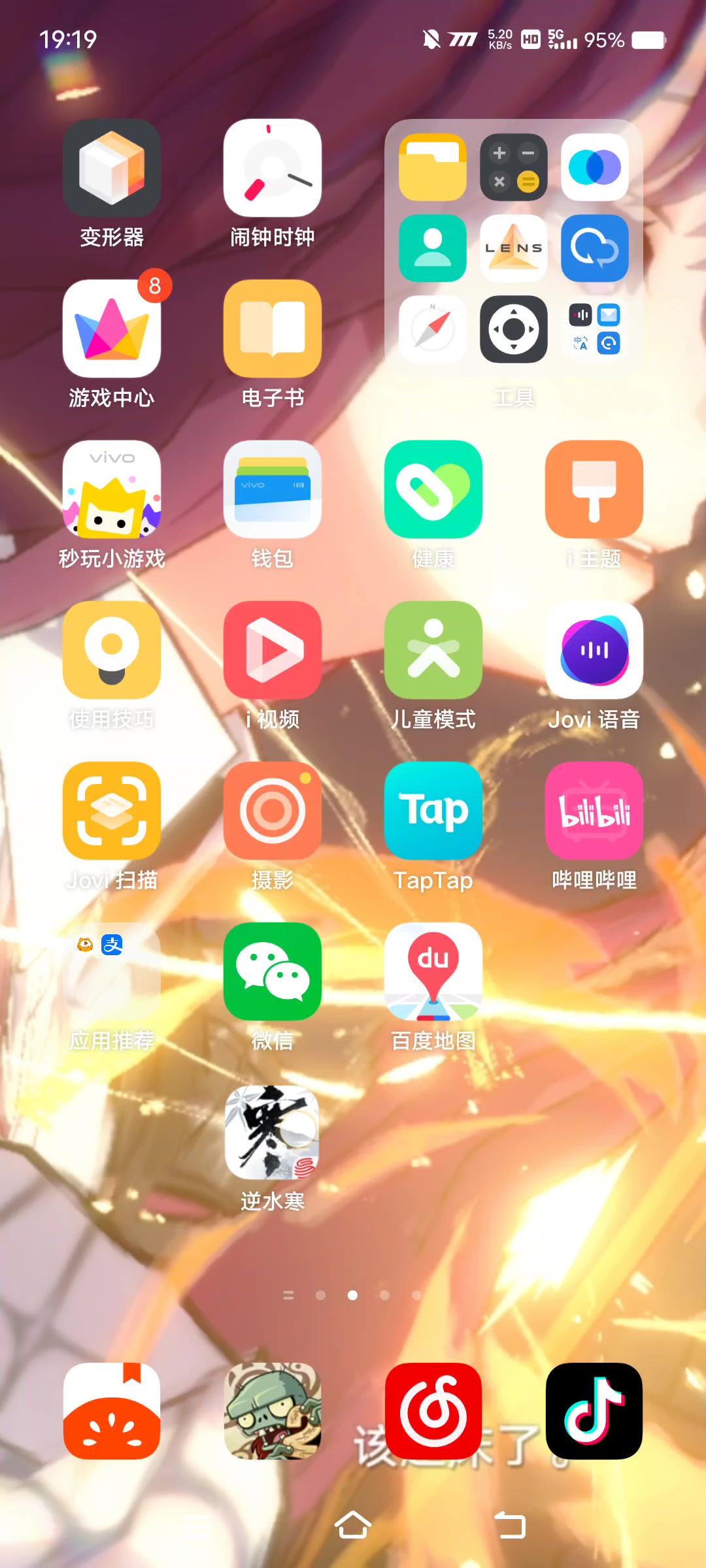
Task: Open TapTap app
Action: tap(433, 811)
